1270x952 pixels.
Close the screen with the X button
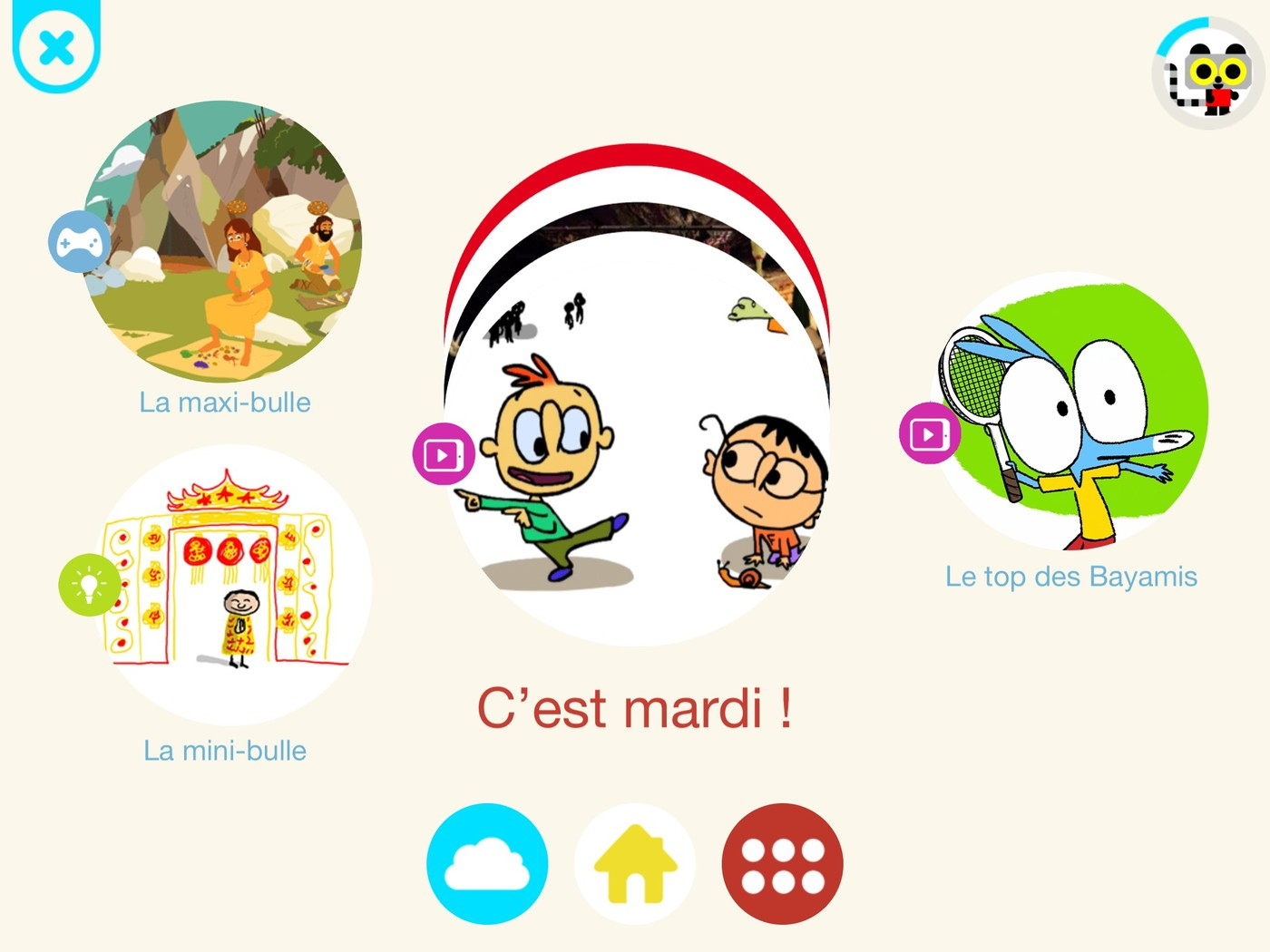pos(56,47)
